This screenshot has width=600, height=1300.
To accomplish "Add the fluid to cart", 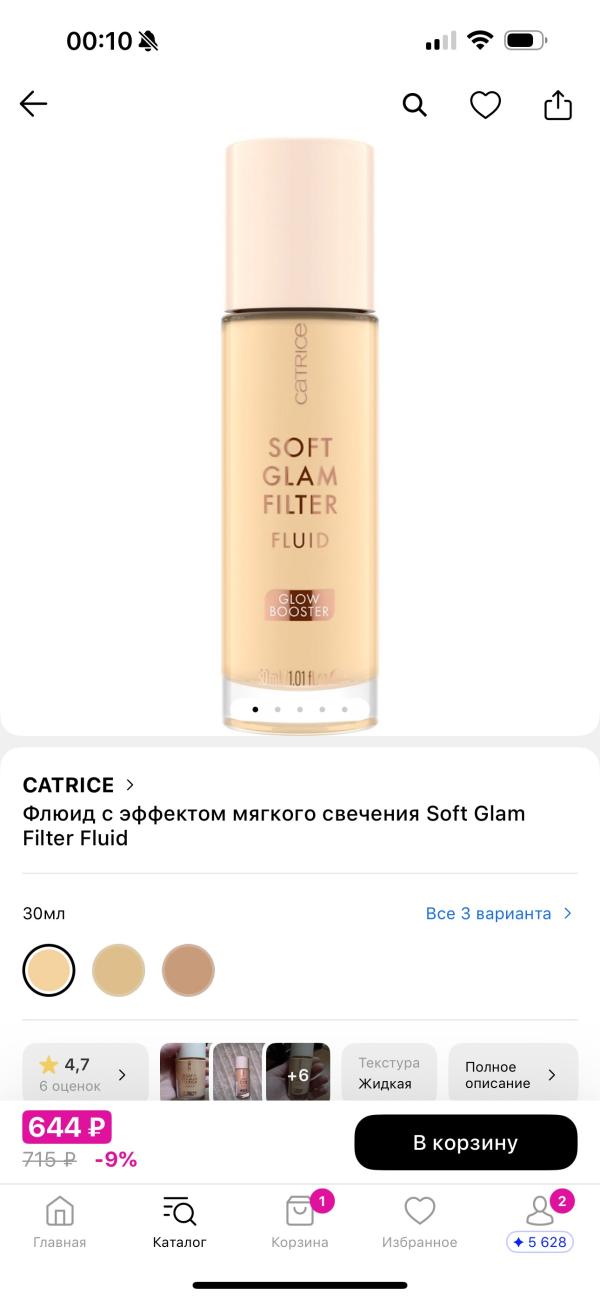I will (465, 1142).
